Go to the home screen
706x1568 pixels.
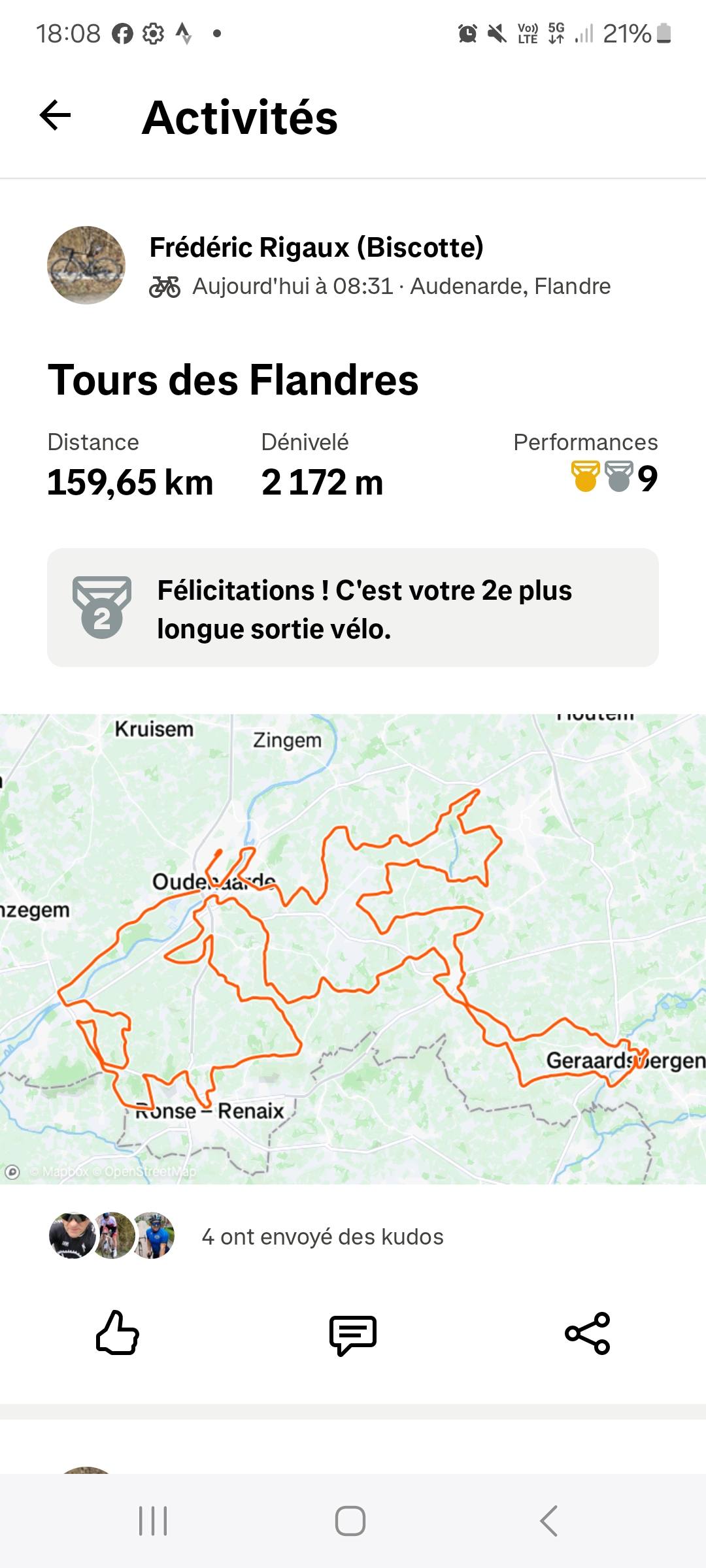[350, 1521]
